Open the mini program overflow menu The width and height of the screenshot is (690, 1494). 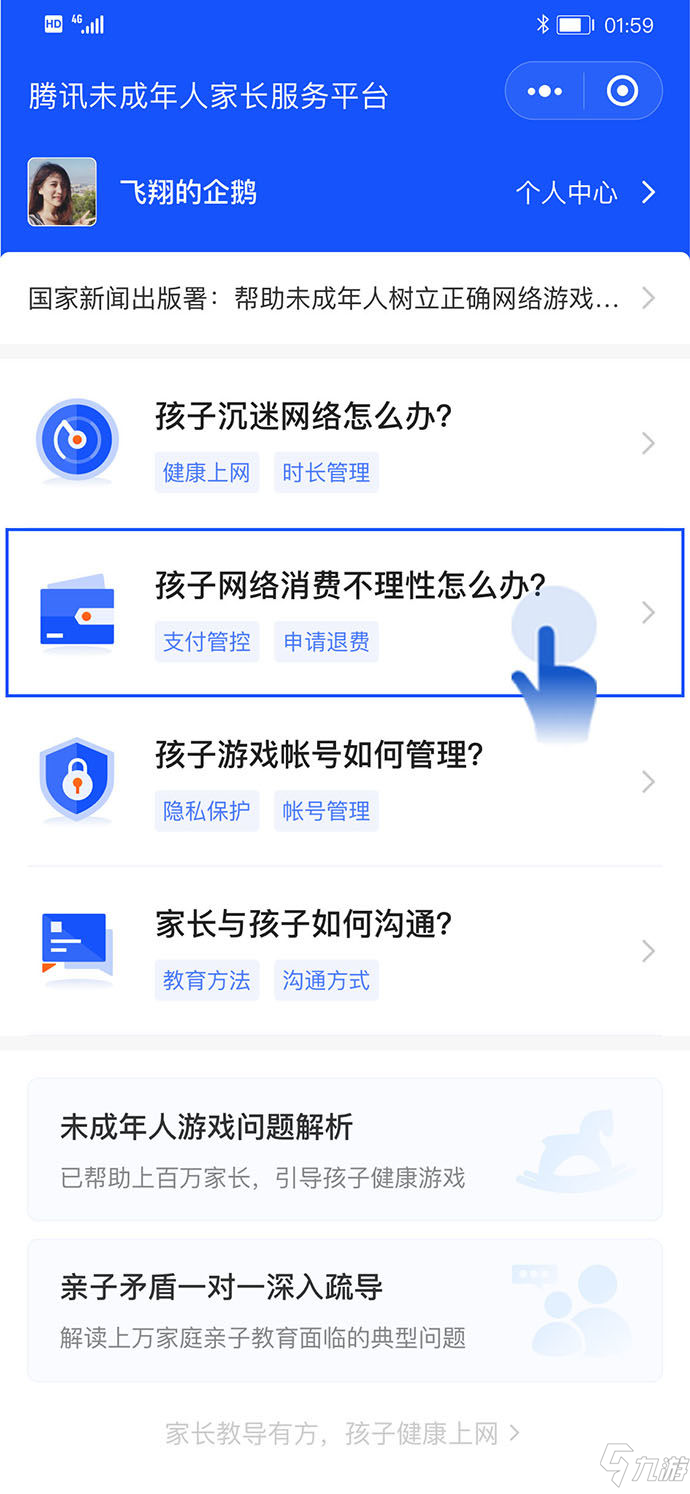pyautogui.click(x=545, y=92)
